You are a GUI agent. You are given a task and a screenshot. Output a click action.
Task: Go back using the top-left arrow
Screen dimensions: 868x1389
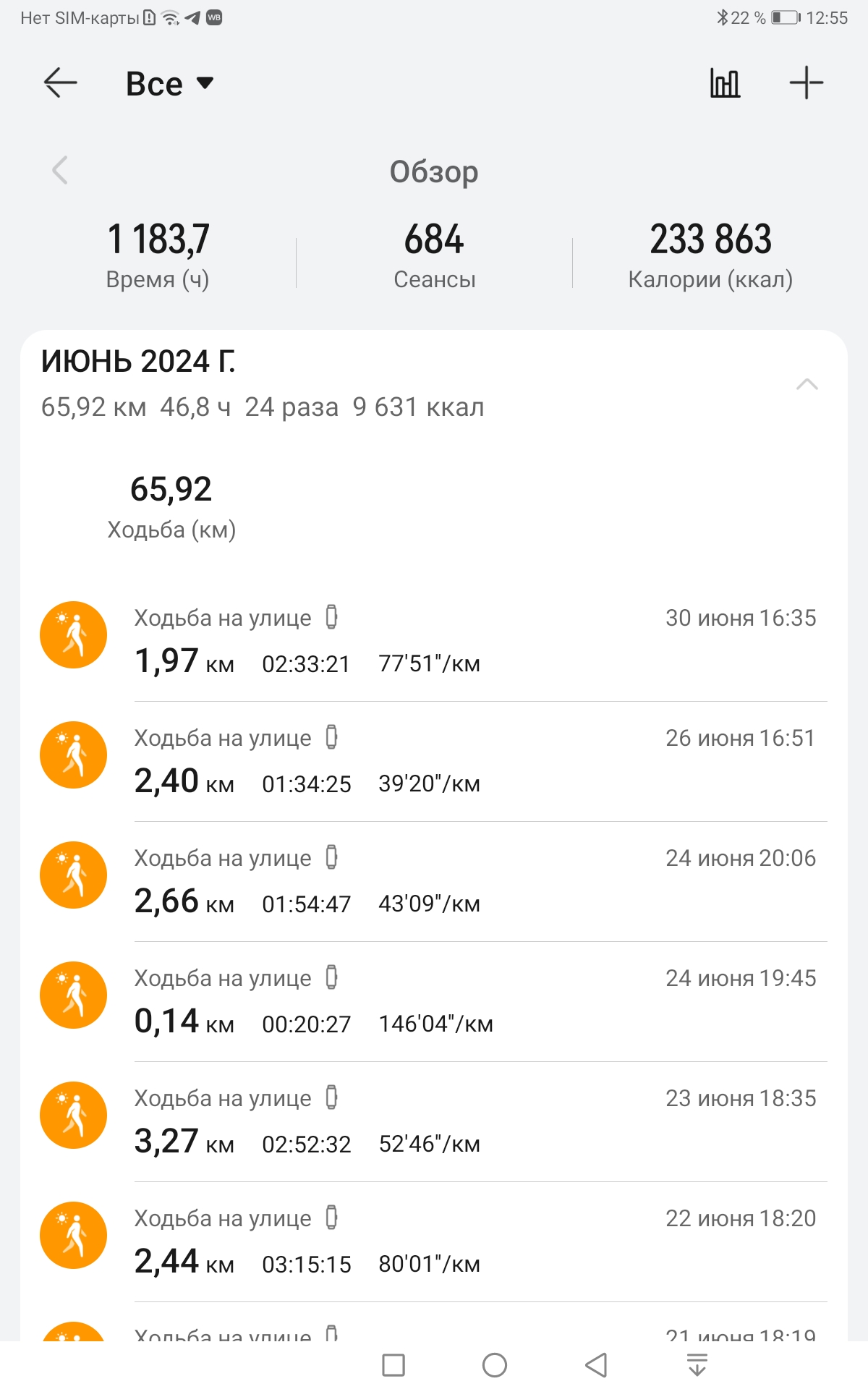point(61,82)
